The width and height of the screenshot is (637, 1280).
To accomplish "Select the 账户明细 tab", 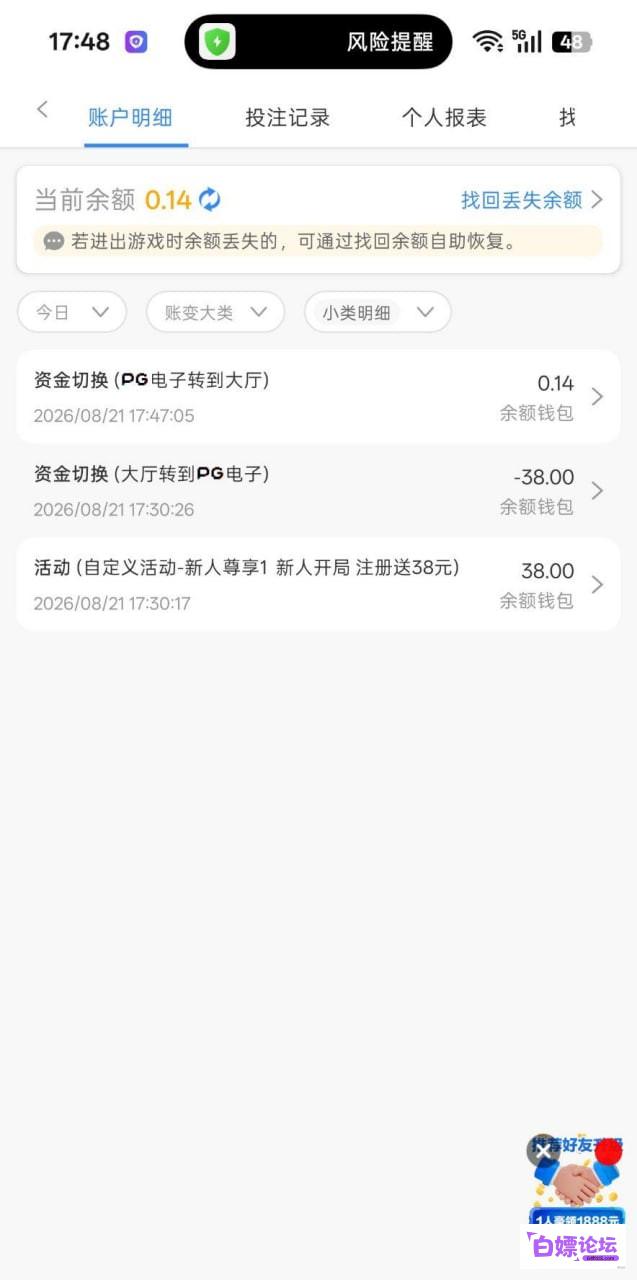I will click(x=130, y=117).
